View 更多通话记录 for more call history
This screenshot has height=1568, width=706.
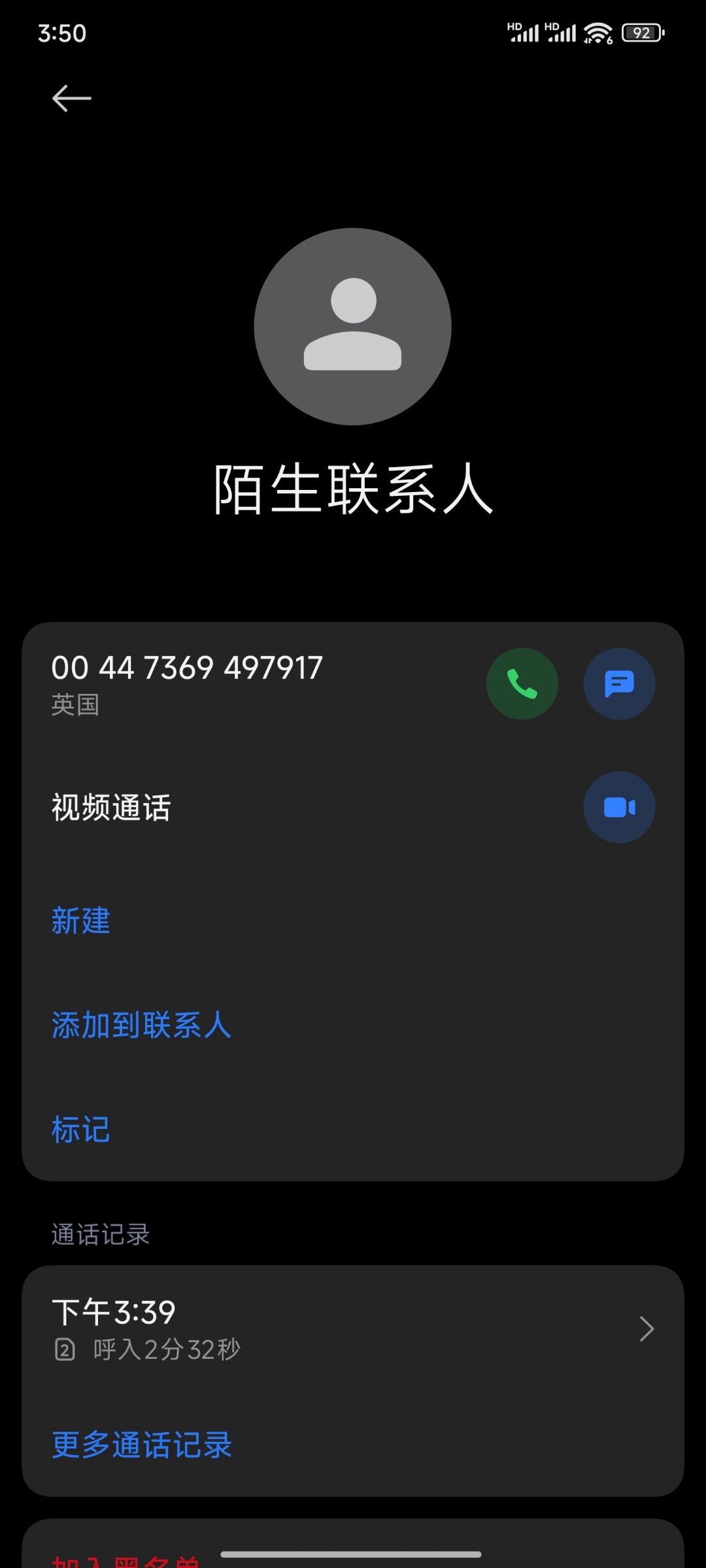click(x=142, y=1445)
